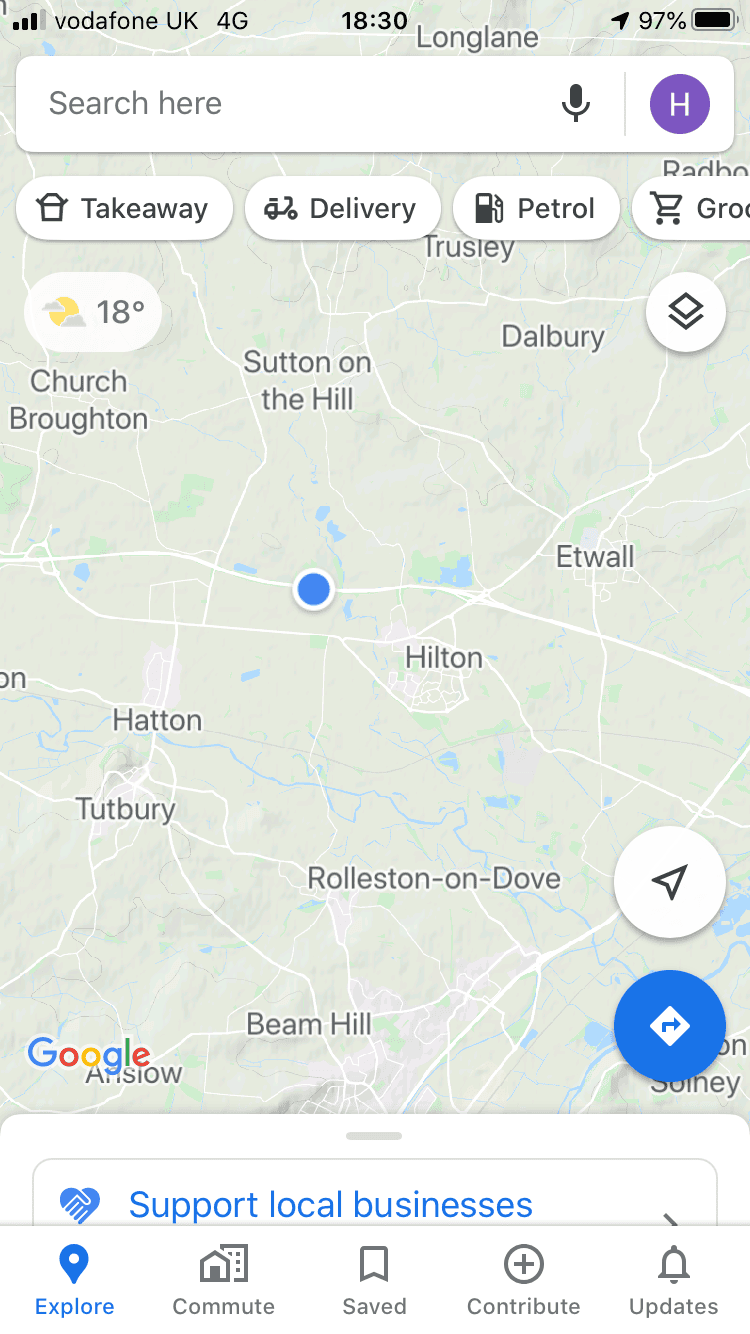Image resolution: width=750 pixels, height=1334 pixels.
Task: Open directions with the blue button
Action: click(669, 1025)
